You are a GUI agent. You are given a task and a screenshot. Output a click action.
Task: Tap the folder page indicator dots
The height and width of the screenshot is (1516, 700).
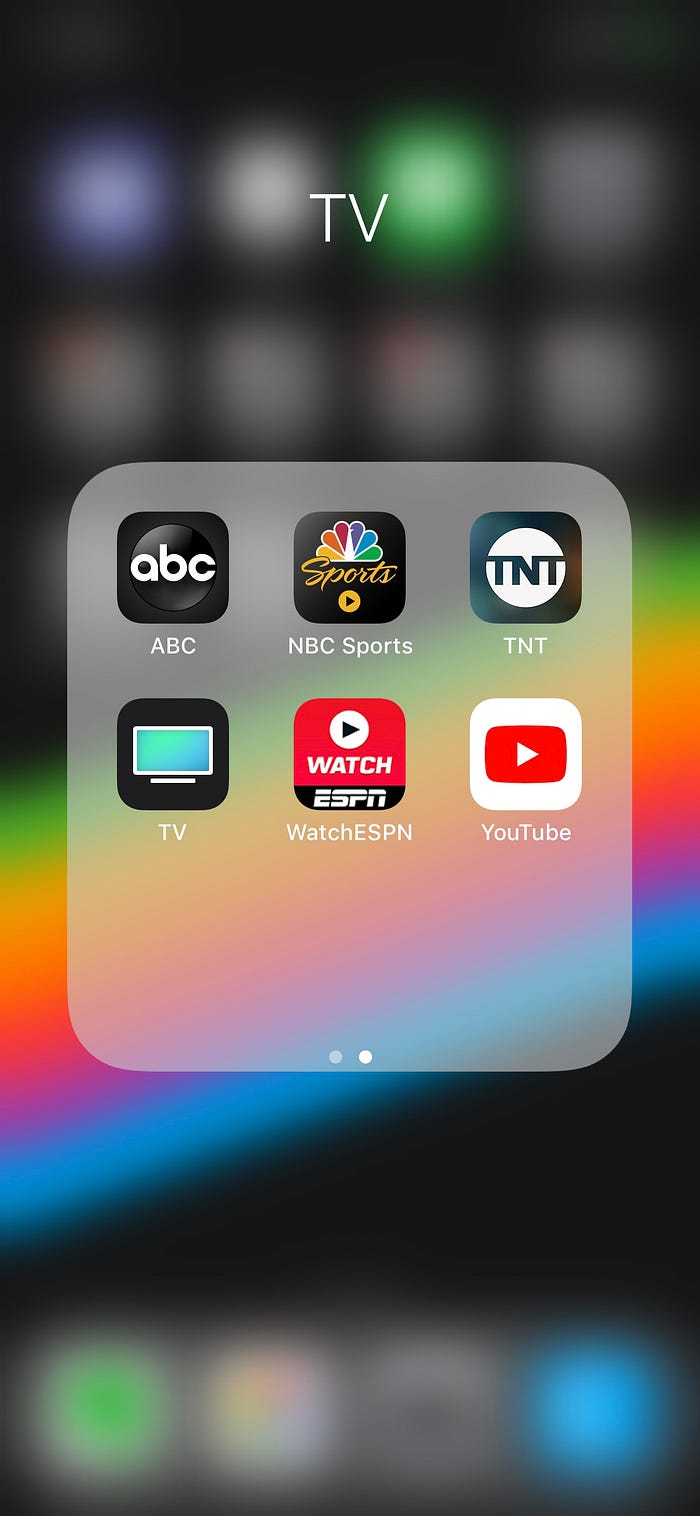tap(350, 1056)
